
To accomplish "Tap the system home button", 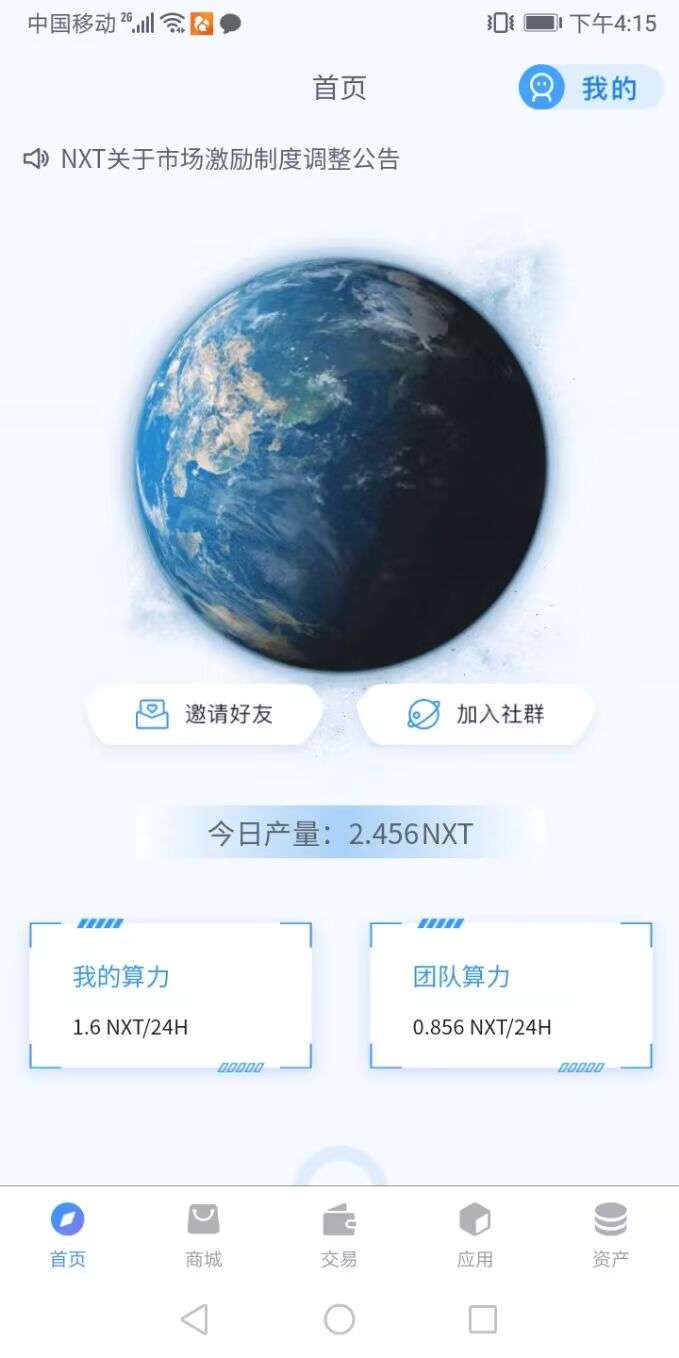I will (339, 1319).
